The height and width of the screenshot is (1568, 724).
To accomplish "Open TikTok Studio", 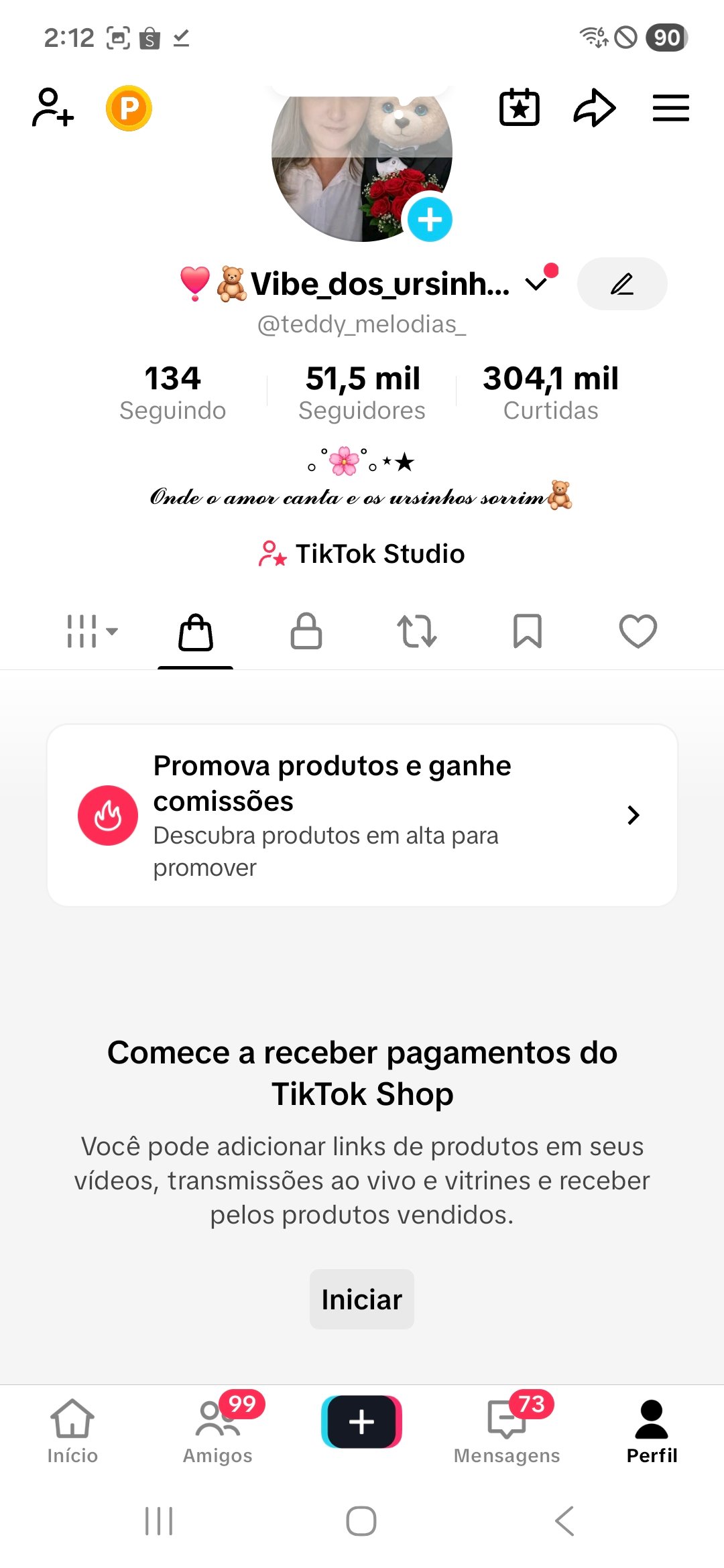I will pos(362,554).
